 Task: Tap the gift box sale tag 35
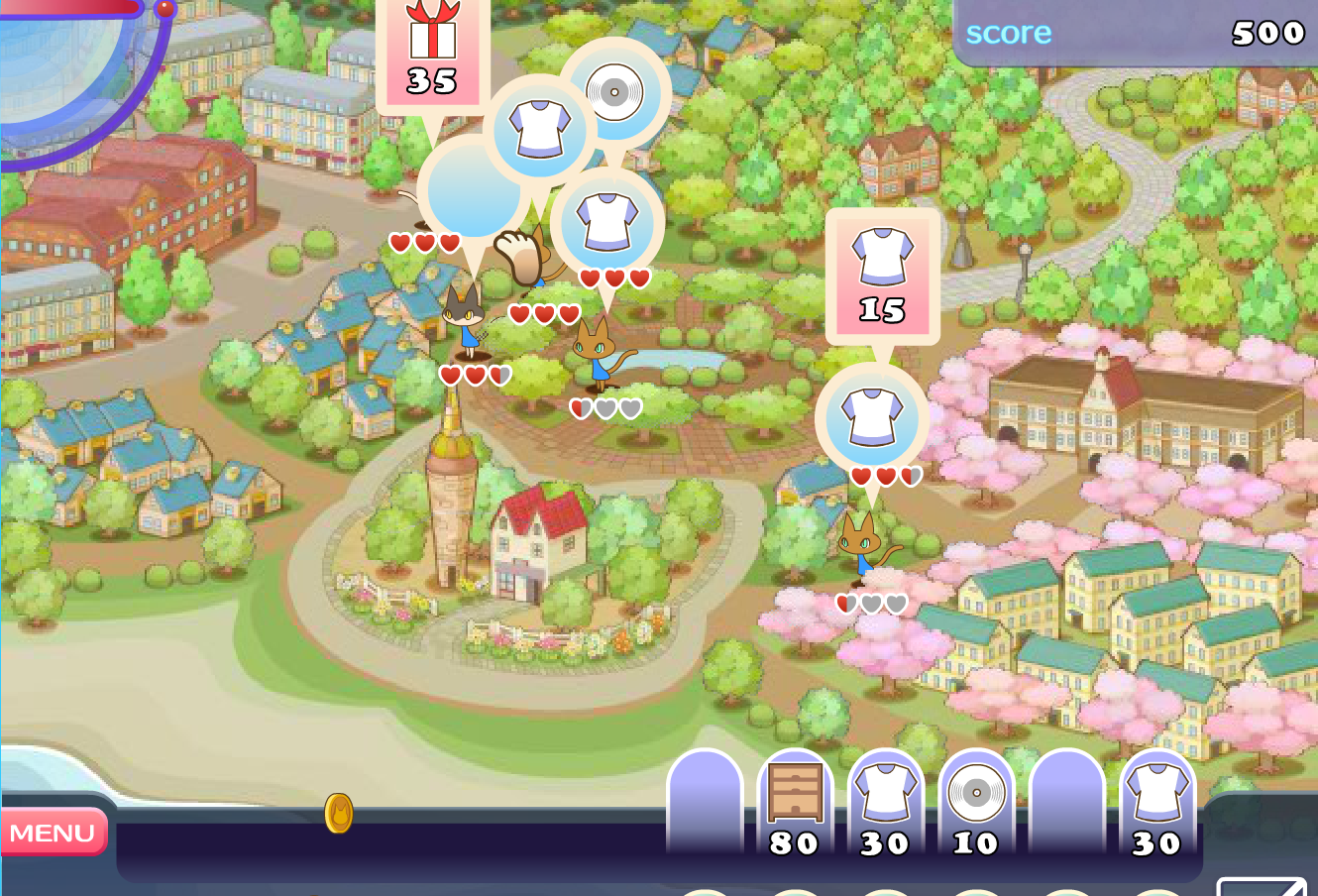433,55
